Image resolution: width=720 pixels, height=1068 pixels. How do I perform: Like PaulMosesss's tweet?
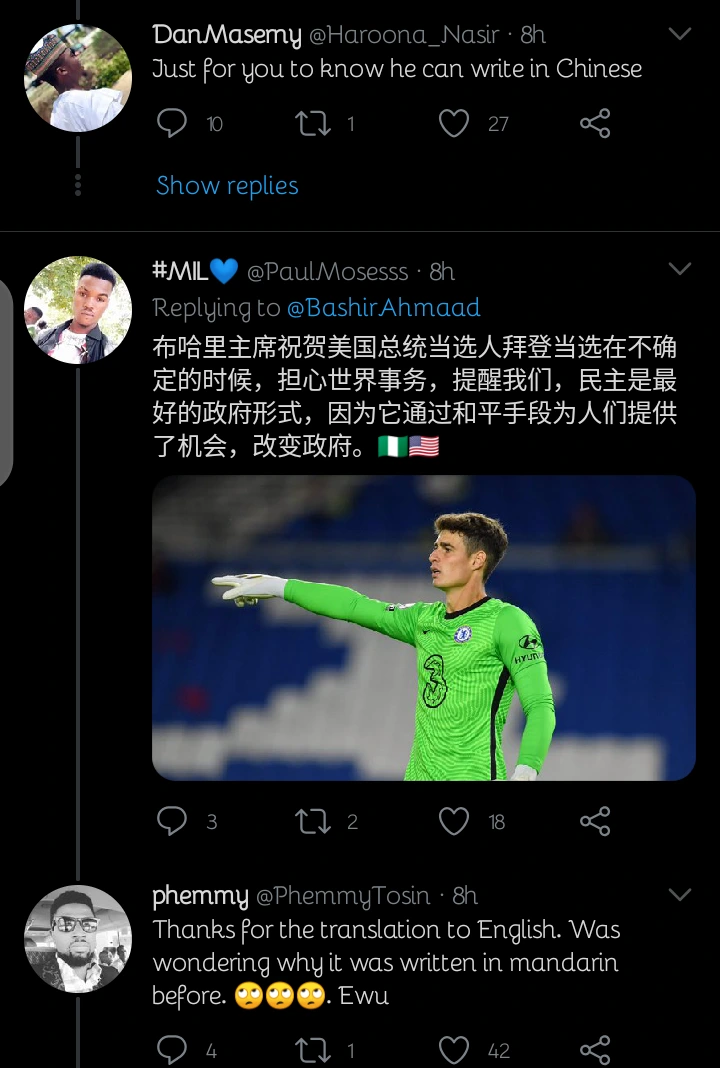pos(454,821)
